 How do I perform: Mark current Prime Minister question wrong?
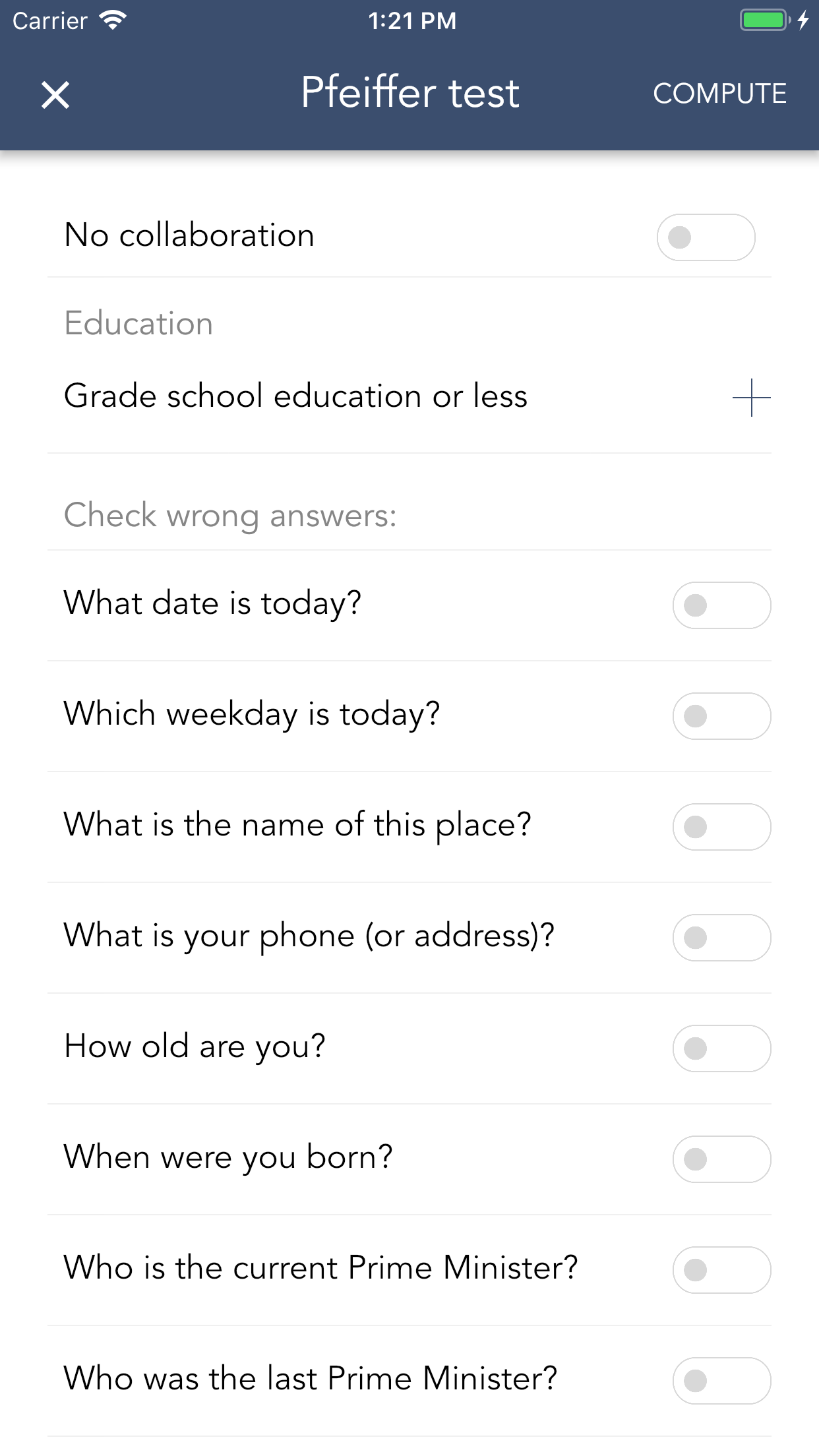(x=721, y=1270)
